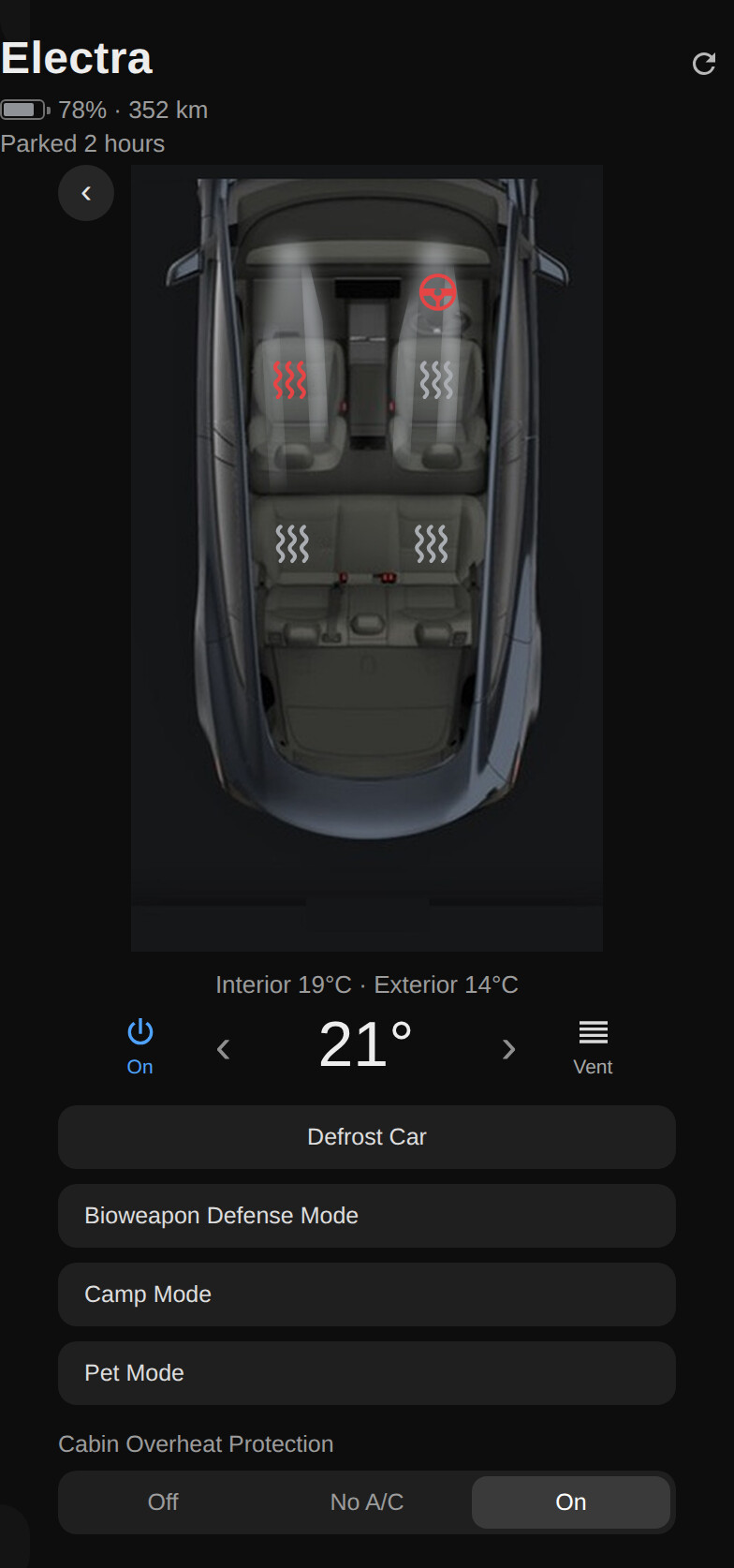Tap the Vent button
This screenshot has height=1568, width=734.
pos(593,1047)
